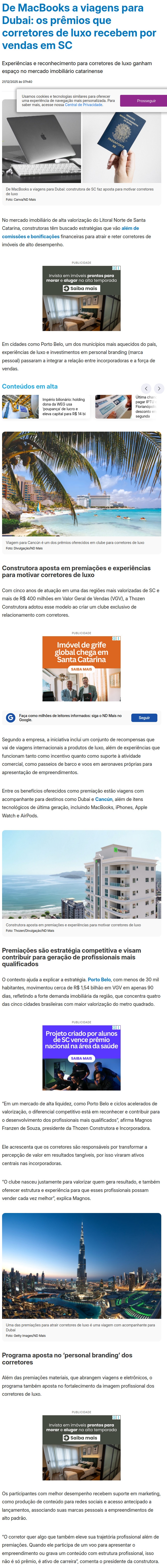
Task: Show previous items in Conteúdos em alta
Action: (146, 388)
